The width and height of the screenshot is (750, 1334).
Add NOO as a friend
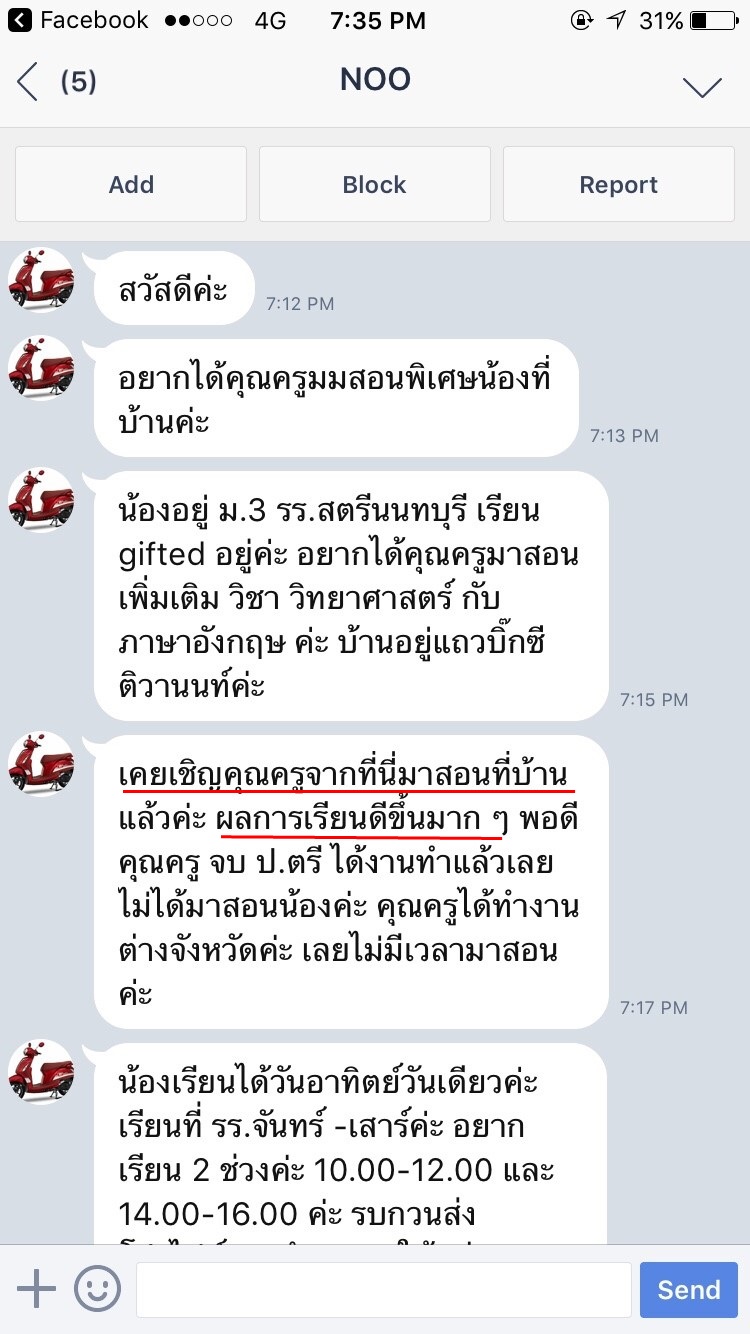point(131,184)
